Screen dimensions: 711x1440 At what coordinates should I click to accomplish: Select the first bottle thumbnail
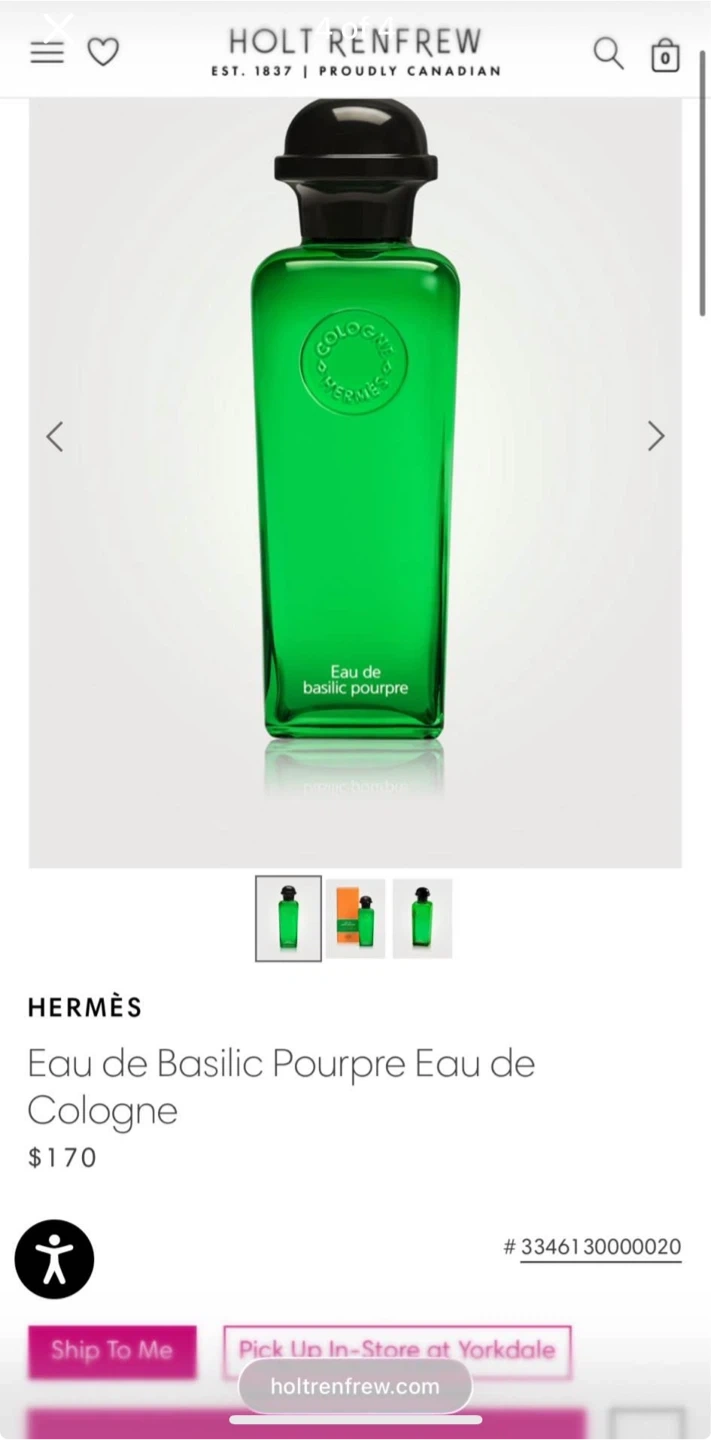point(288,918)
